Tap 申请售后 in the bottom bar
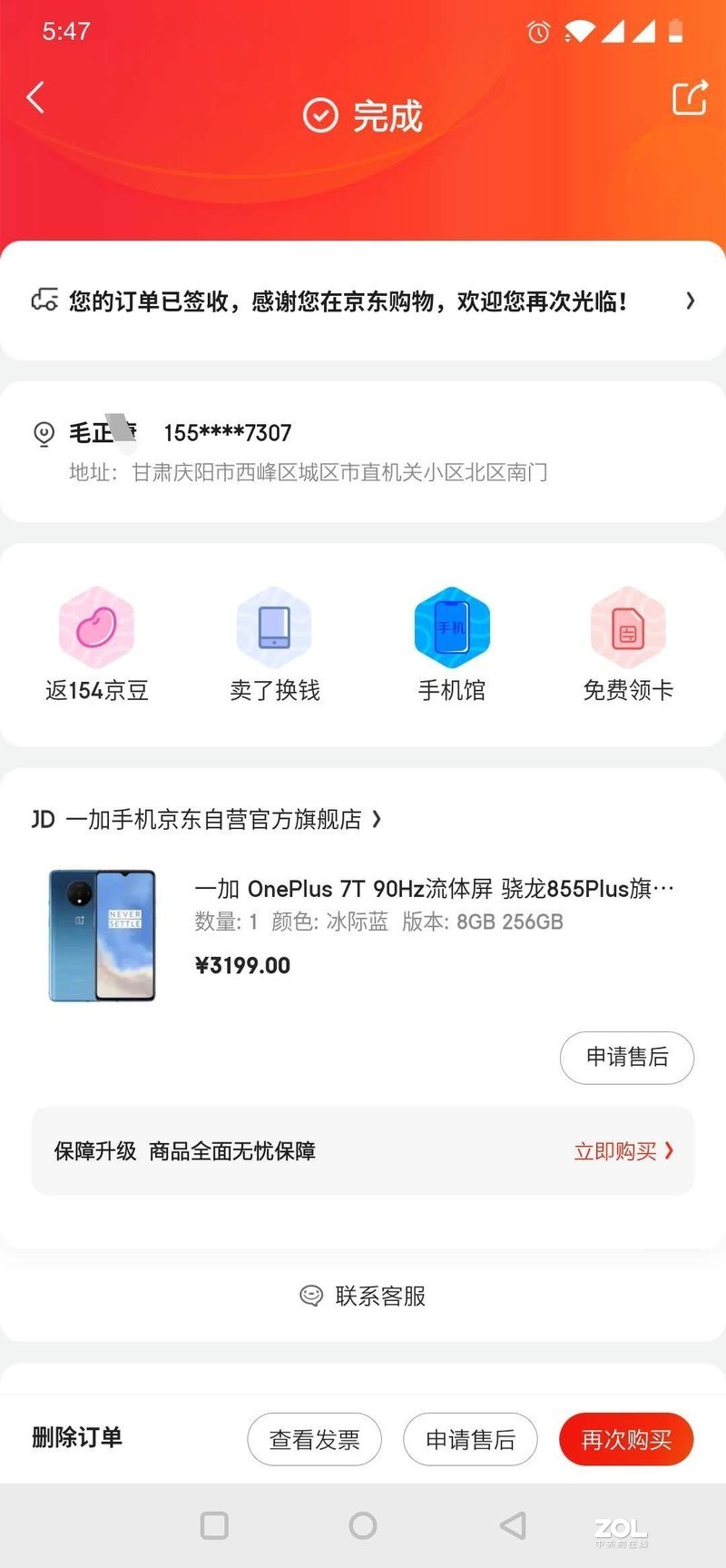 470,1439
